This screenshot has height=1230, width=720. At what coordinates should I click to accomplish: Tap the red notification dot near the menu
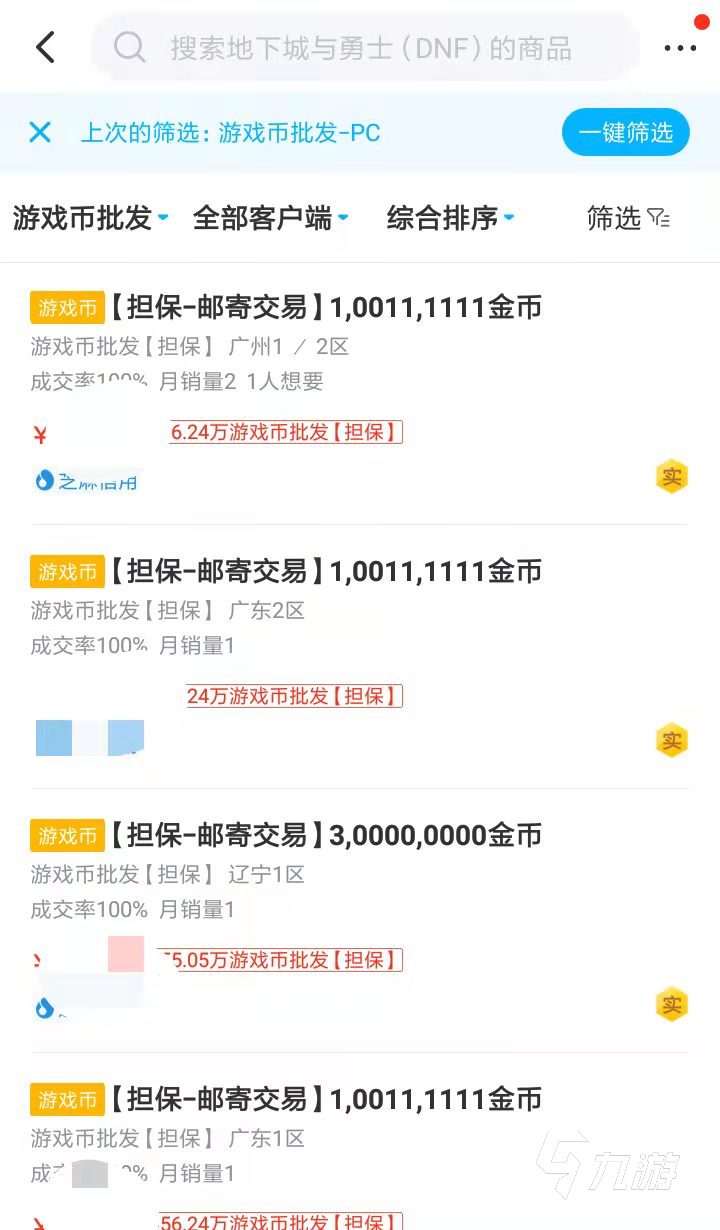click(702, 18)
